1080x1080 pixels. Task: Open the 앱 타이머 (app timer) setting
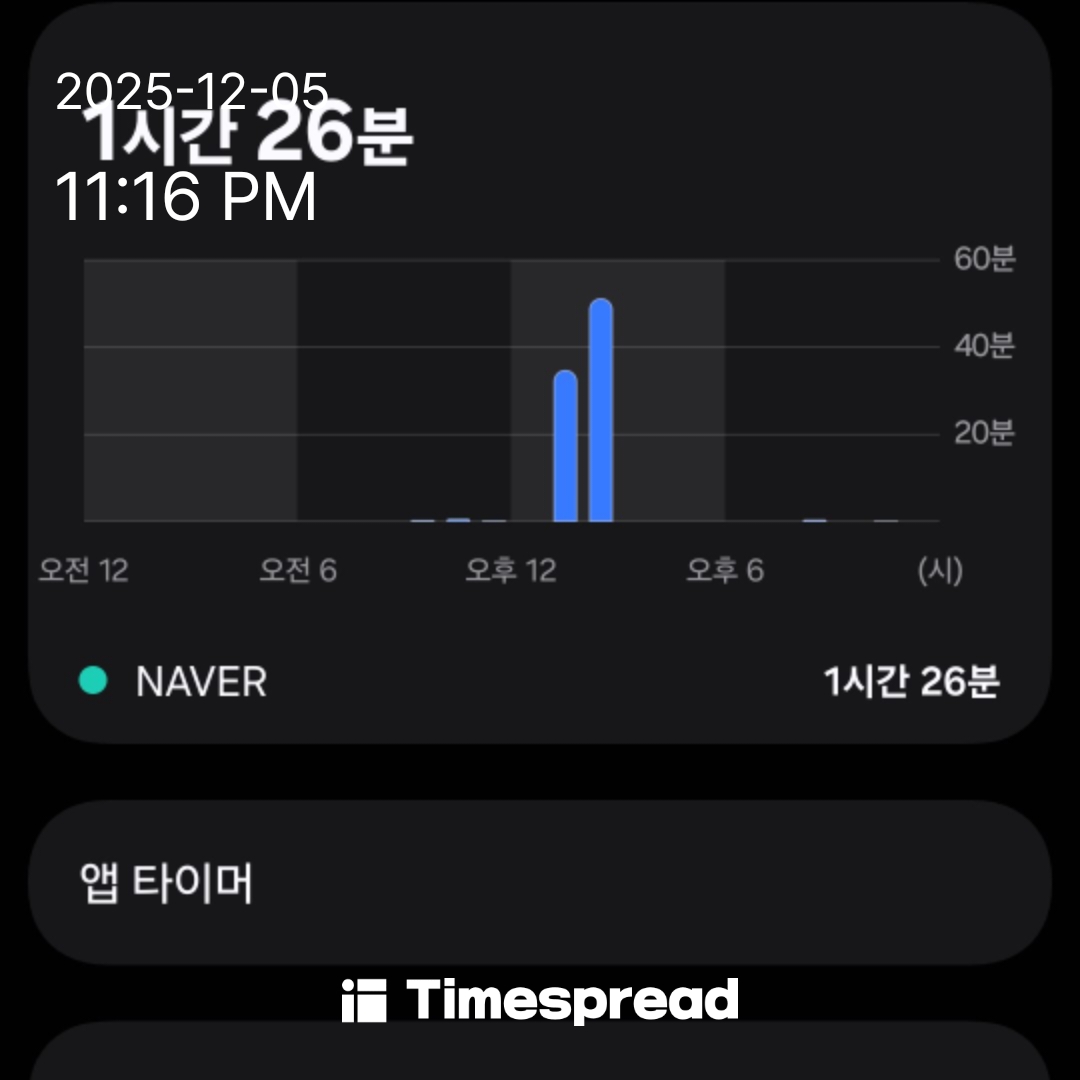540,884
